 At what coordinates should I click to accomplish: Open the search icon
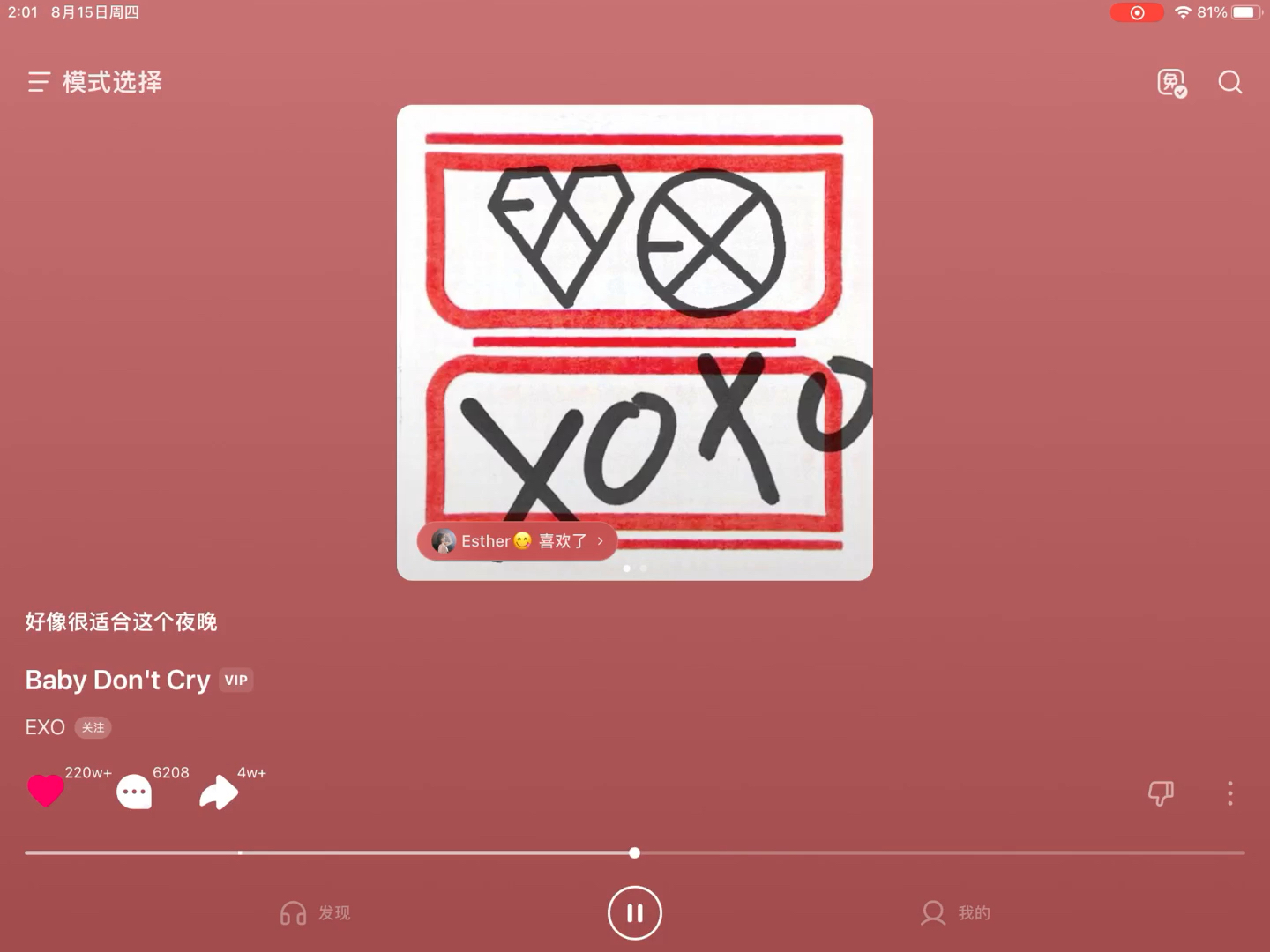click(x=1229, y=82)
